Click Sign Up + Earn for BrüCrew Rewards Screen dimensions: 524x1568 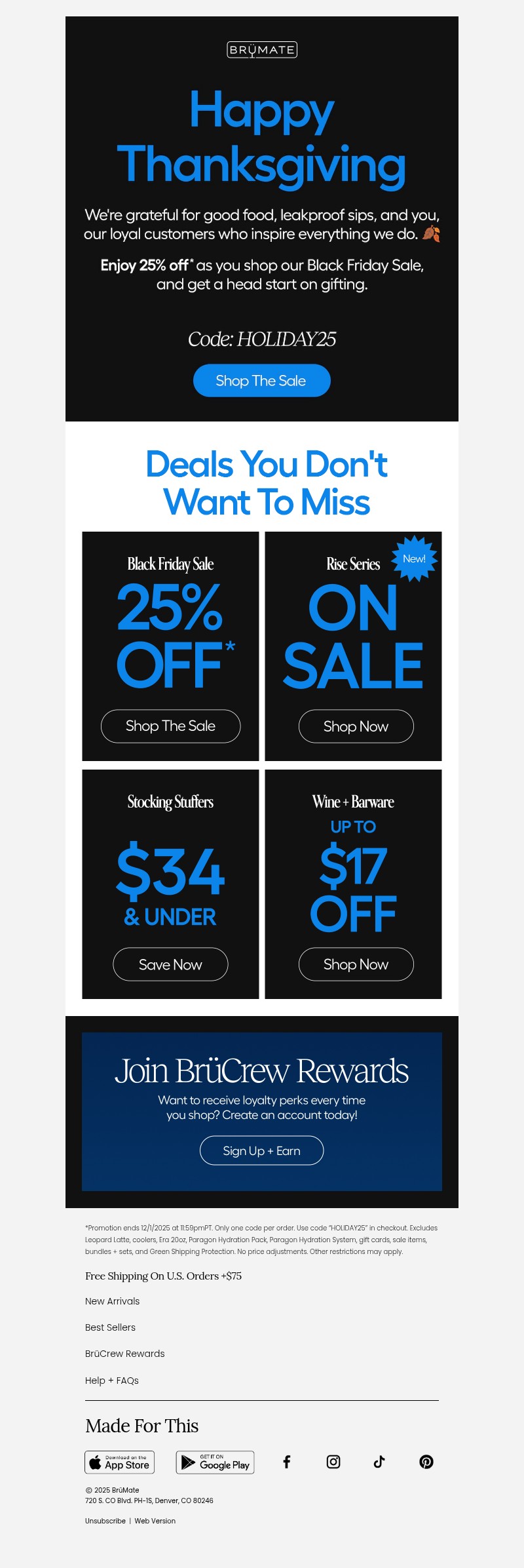[x=261, y=1150]
